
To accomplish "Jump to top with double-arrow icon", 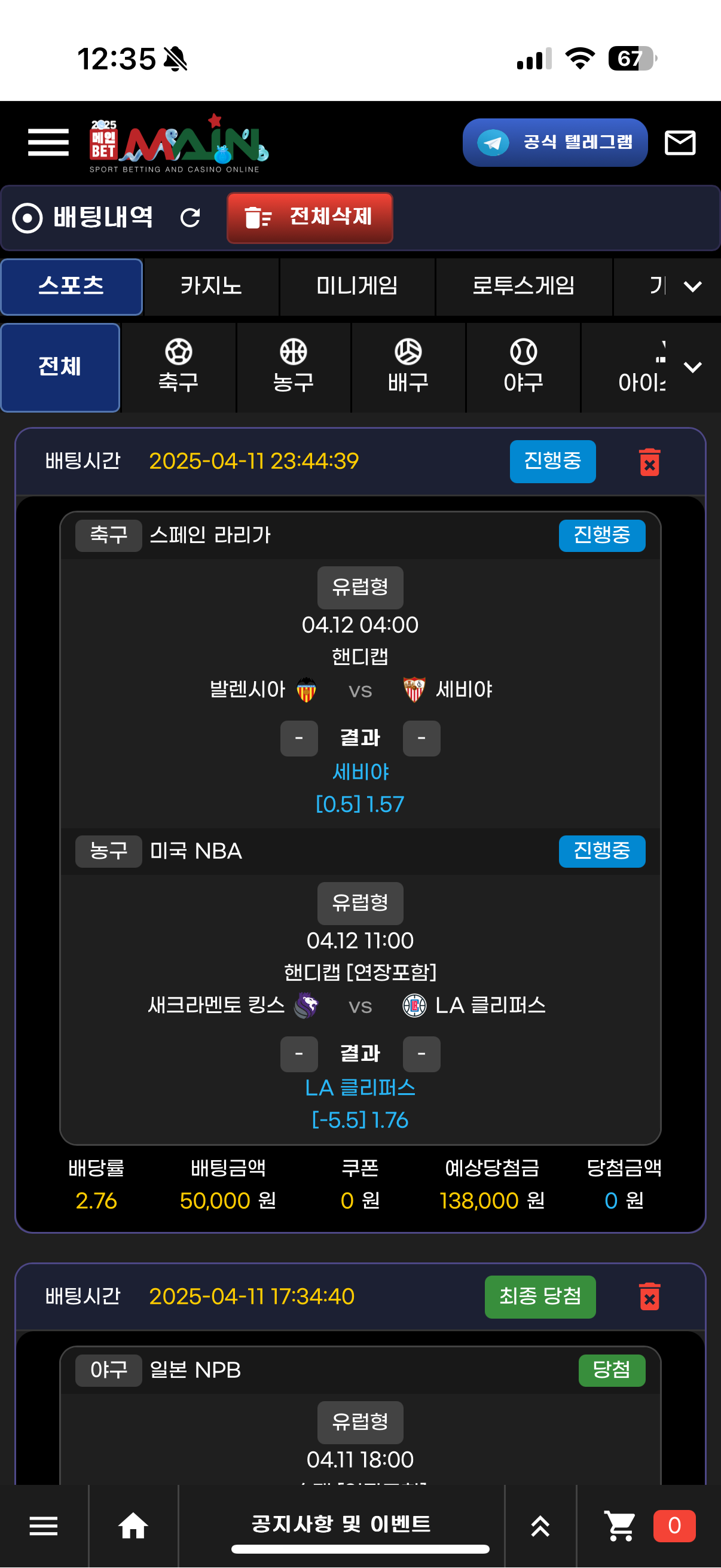I will [x=540, y=1526].
